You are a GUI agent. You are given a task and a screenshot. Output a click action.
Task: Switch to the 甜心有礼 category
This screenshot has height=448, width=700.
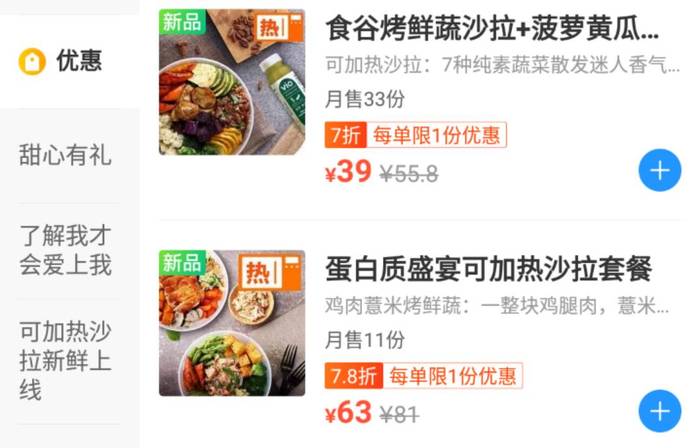65,155
